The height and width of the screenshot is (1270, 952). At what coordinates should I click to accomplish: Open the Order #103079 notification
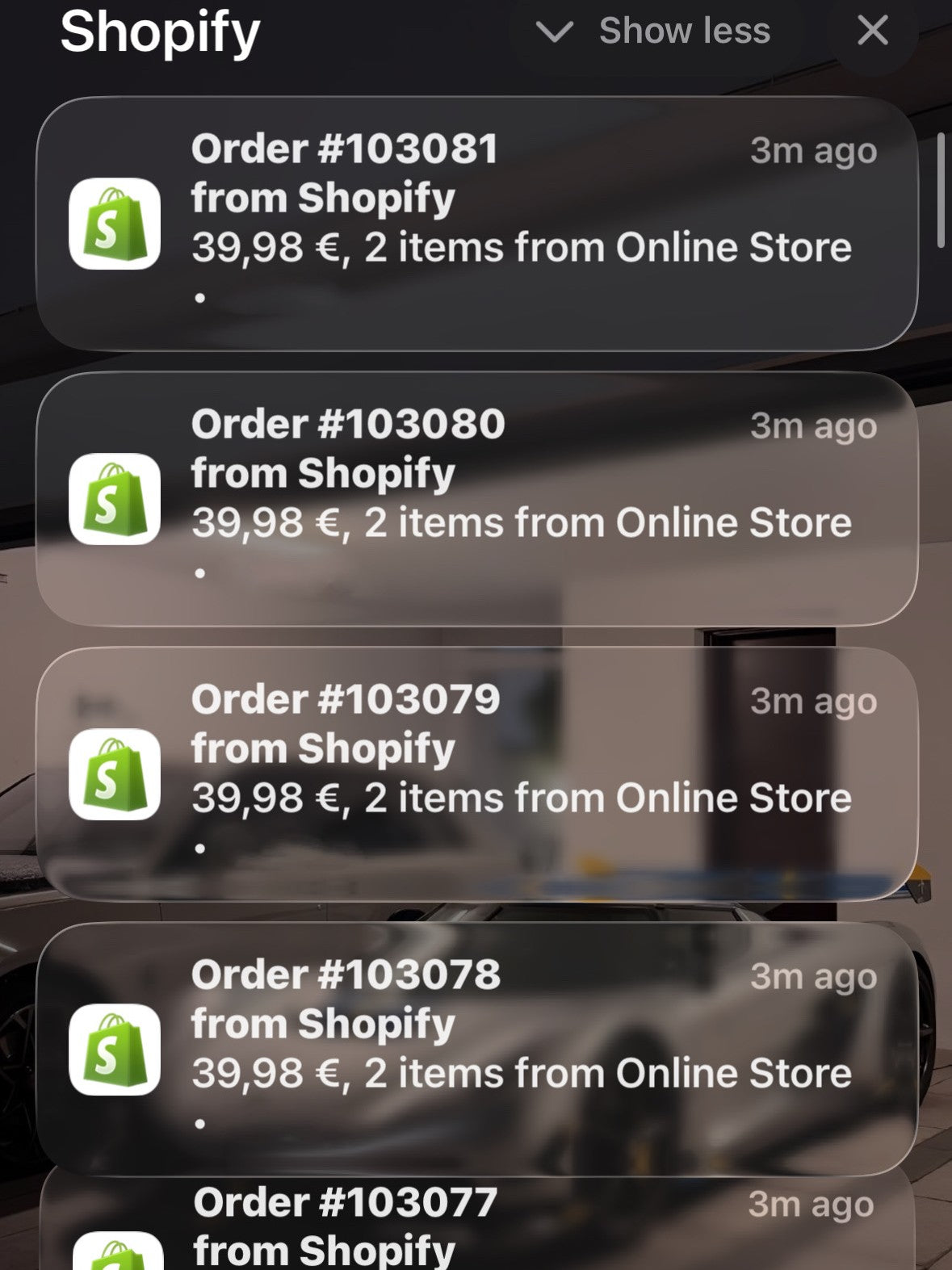(x=476, y=773)
